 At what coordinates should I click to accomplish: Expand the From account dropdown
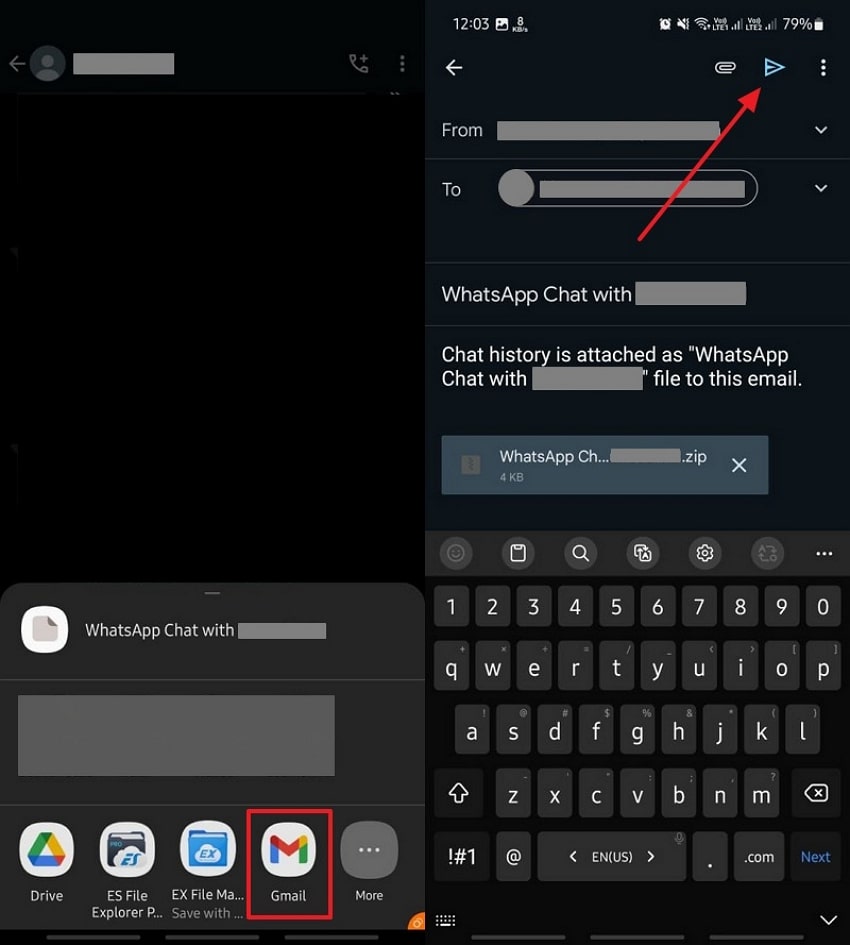coord(821,130)
